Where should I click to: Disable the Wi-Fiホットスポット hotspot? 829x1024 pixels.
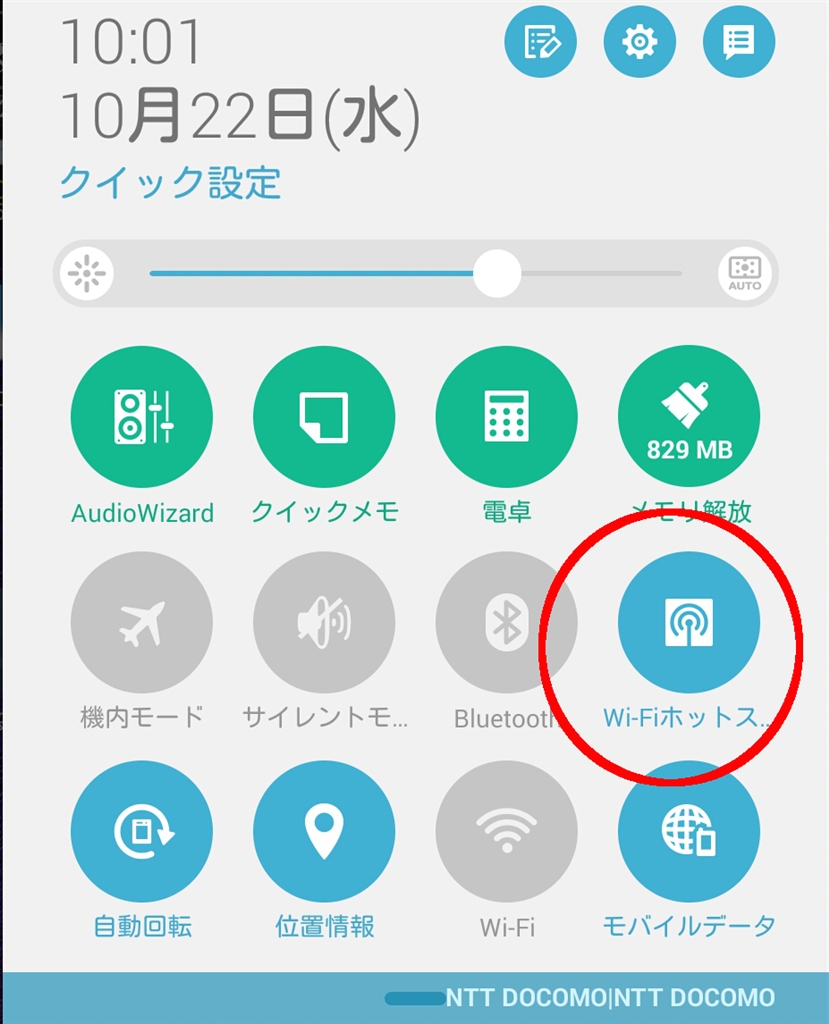(x=689, y=623)
